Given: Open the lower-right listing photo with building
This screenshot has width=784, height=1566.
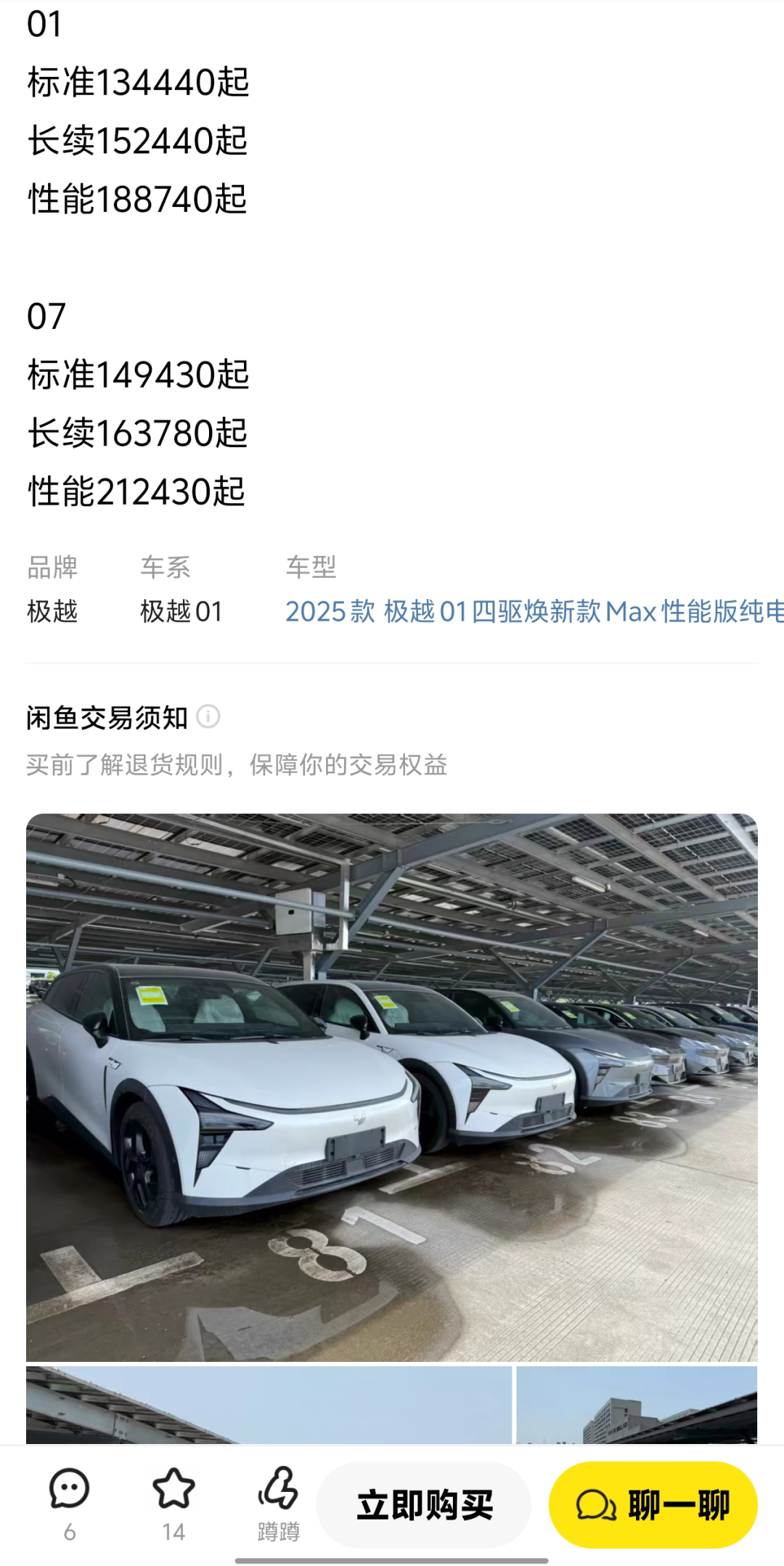Looking at the screenshot, I should [x=637, y=1404].
